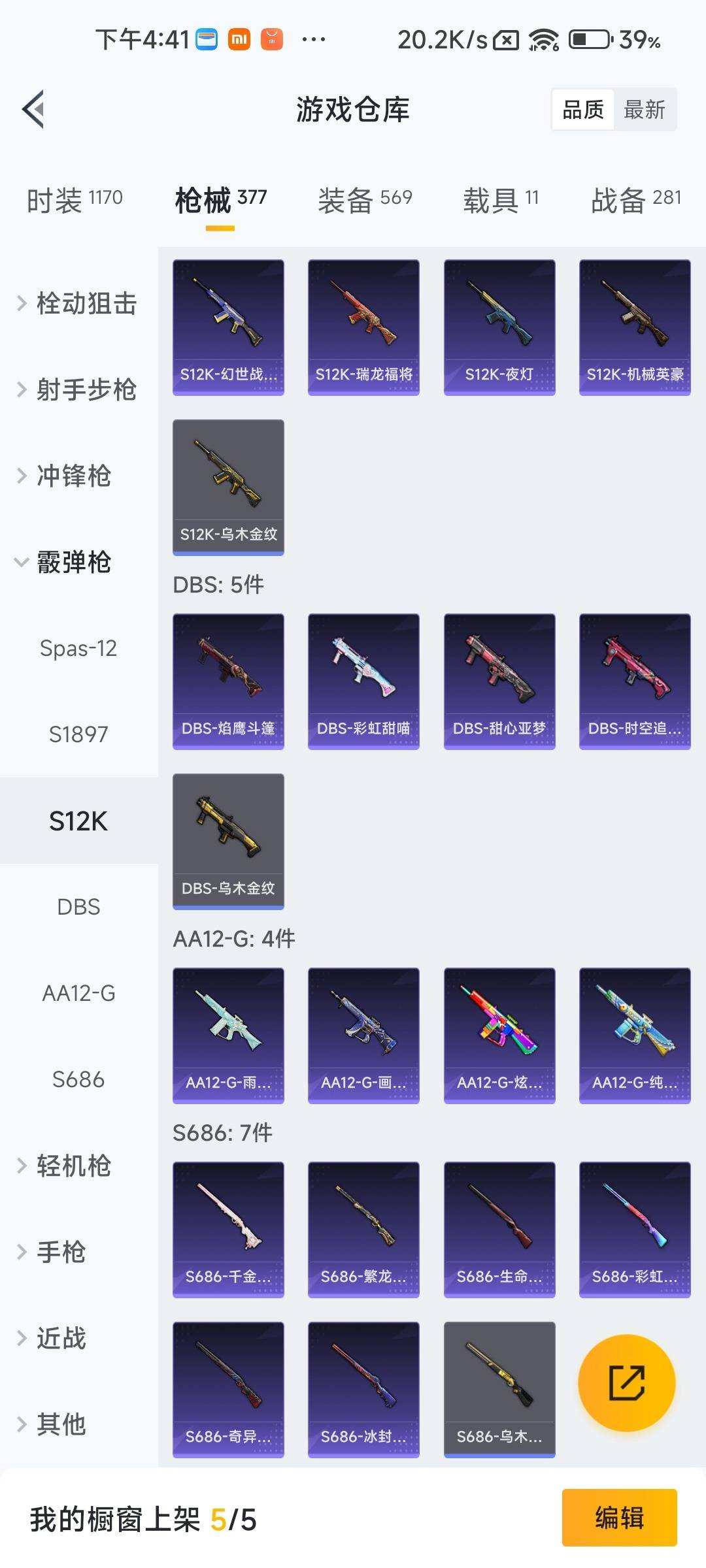Select the AA12-G sidebar entry
This screenshot has width=706, height=1568.
[78, 994]
